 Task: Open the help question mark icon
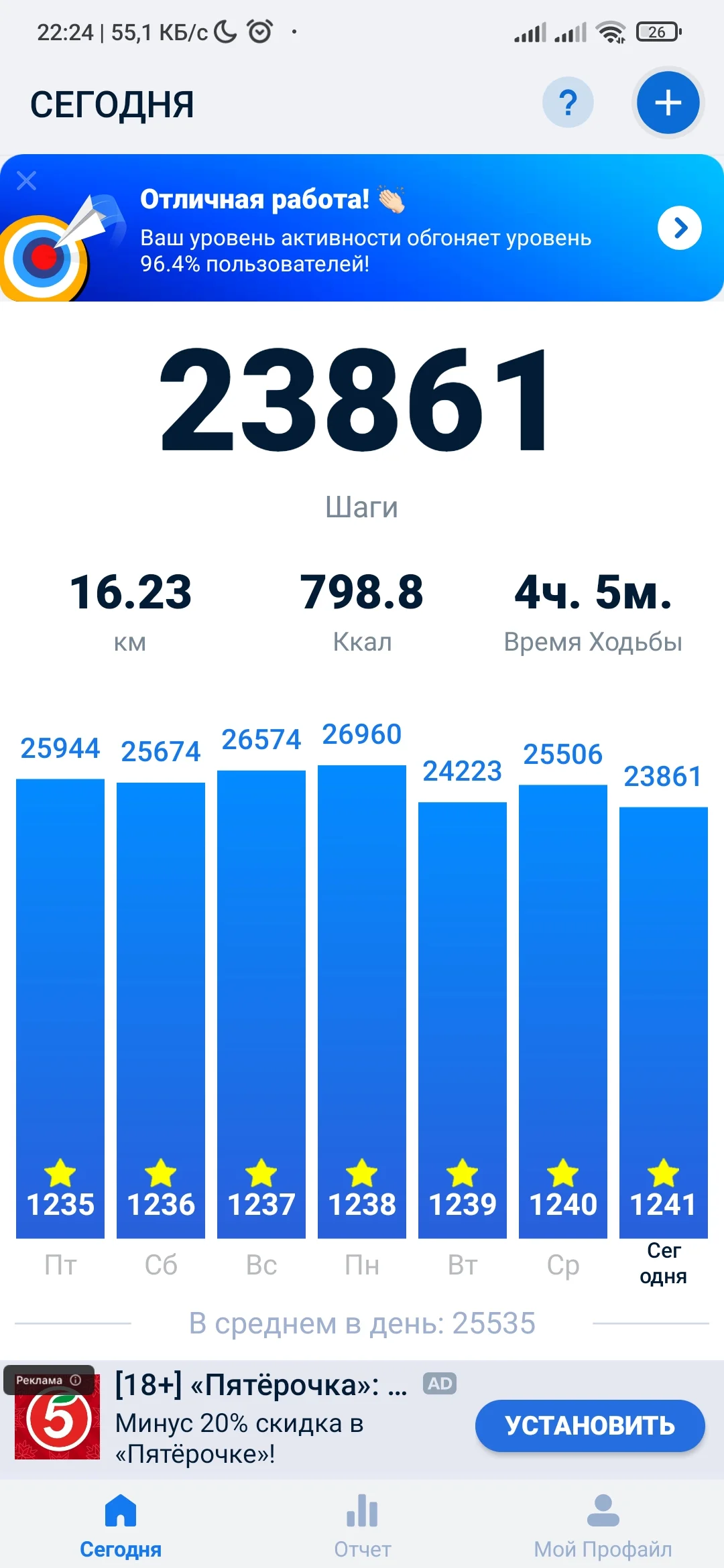(x=568, y=103)
